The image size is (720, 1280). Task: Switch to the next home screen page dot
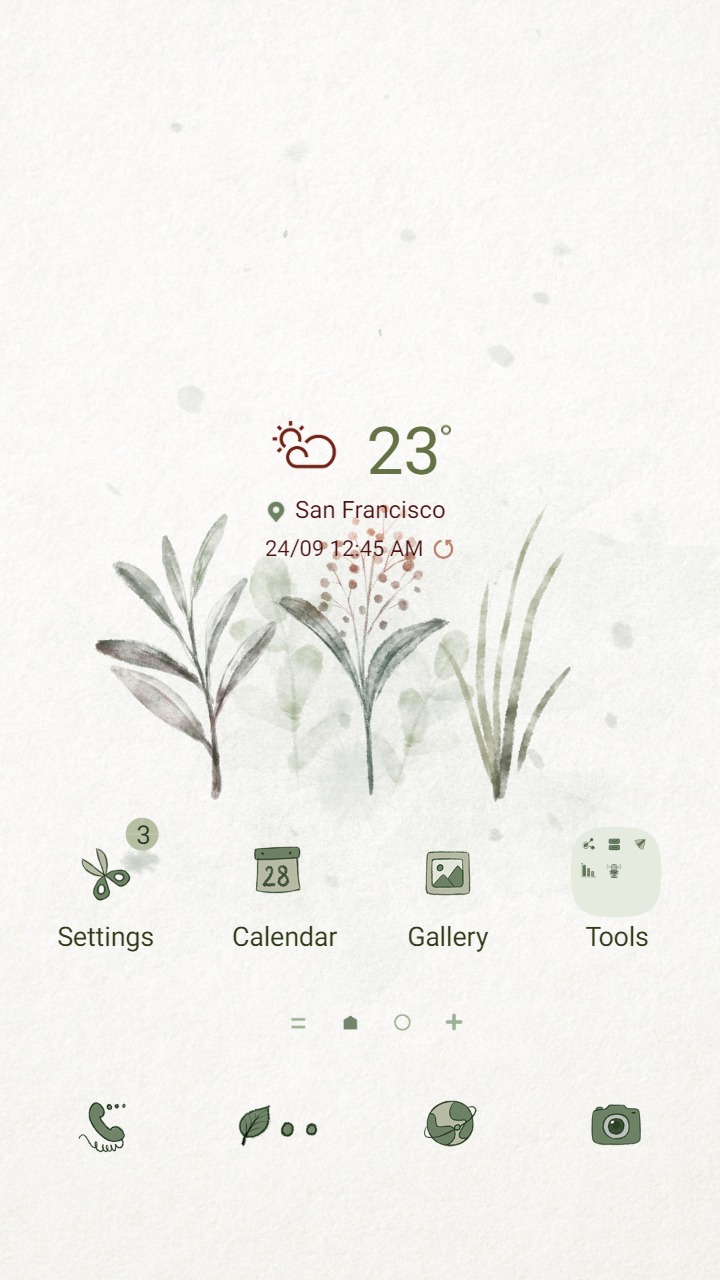coord(402,1024)
